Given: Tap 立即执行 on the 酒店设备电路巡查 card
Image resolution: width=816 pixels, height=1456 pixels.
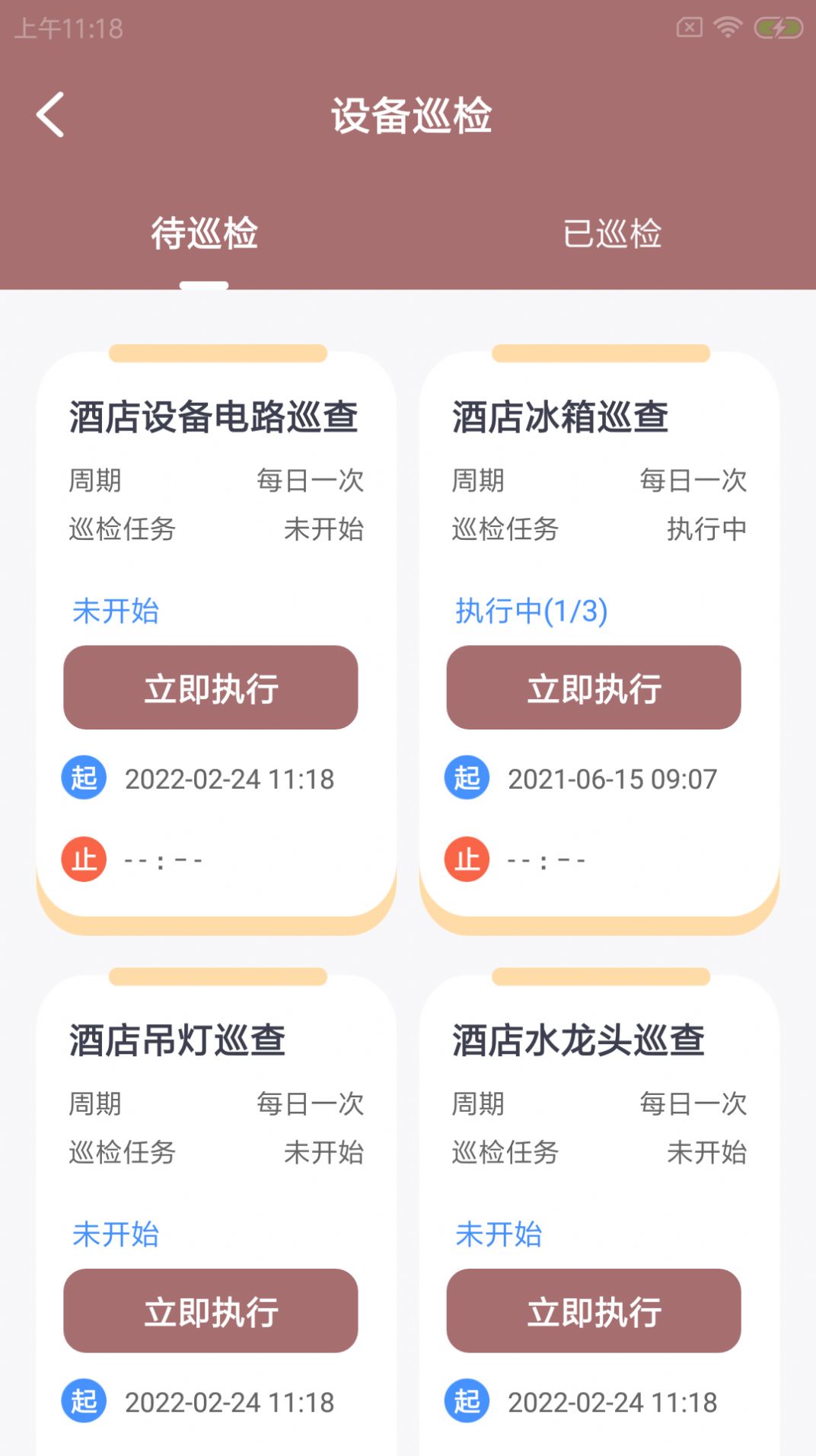Looking at the screenshot, I should coord(211,688).
